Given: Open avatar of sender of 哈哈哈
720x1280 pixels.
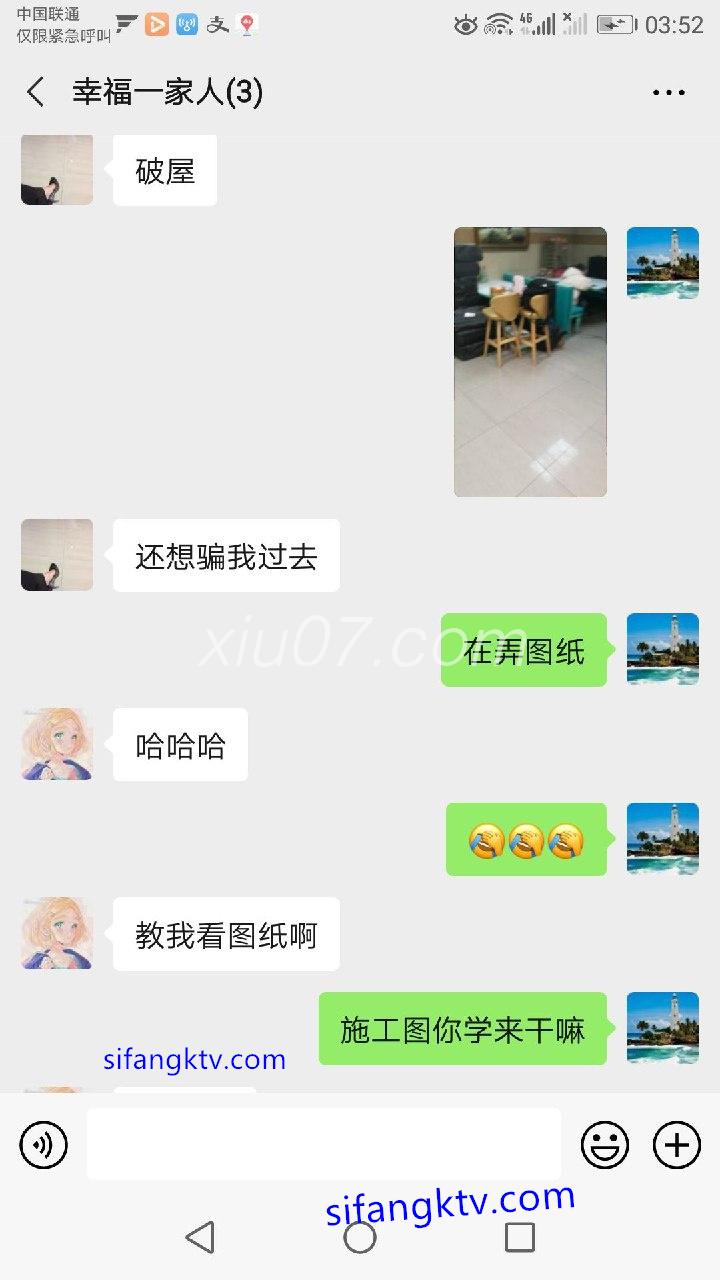Looking at the screenshot, I should (x=57, y=744).
